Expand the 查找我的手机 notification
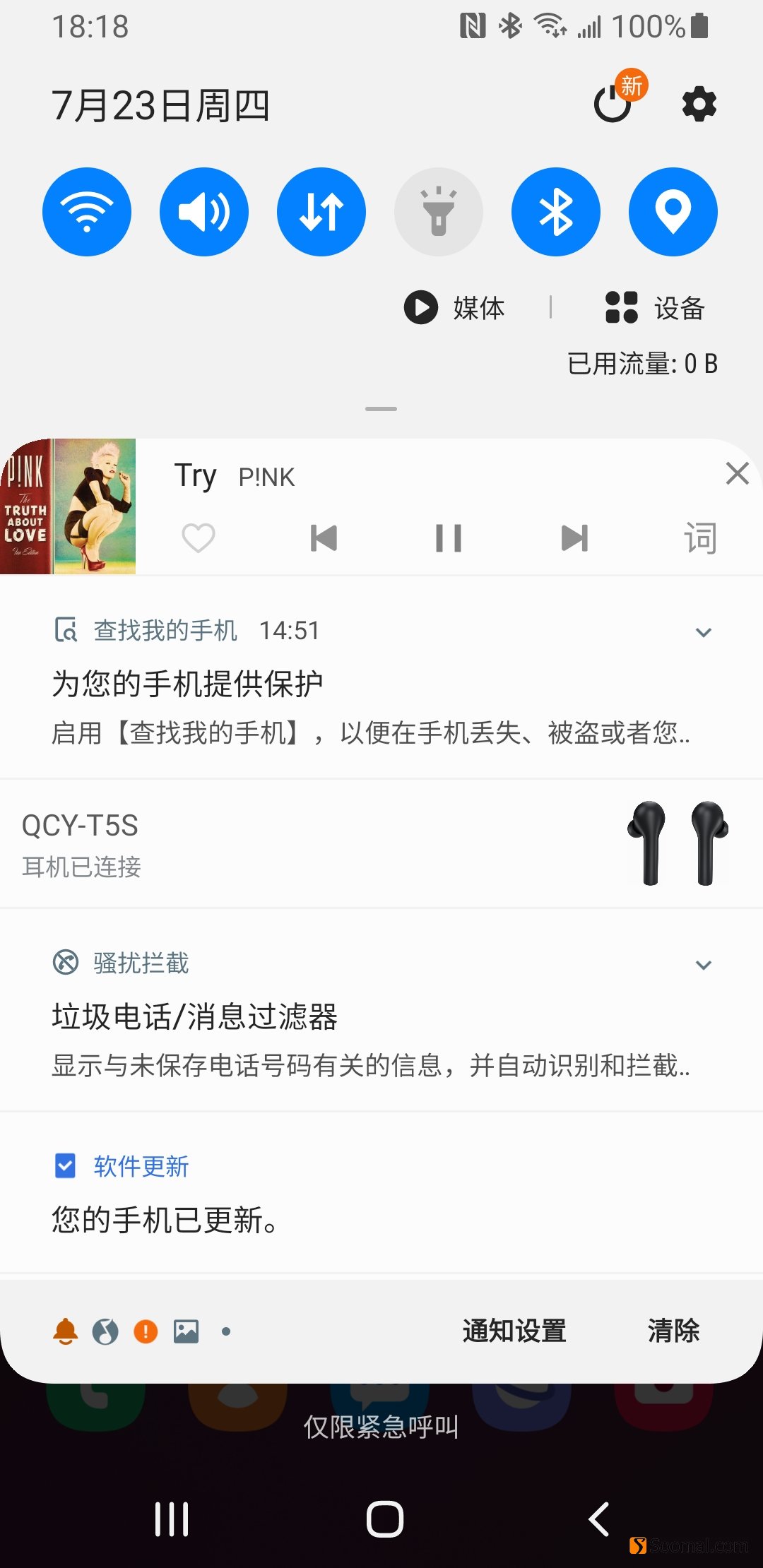This screenshot has height=1568, width=763. (703, 631)
